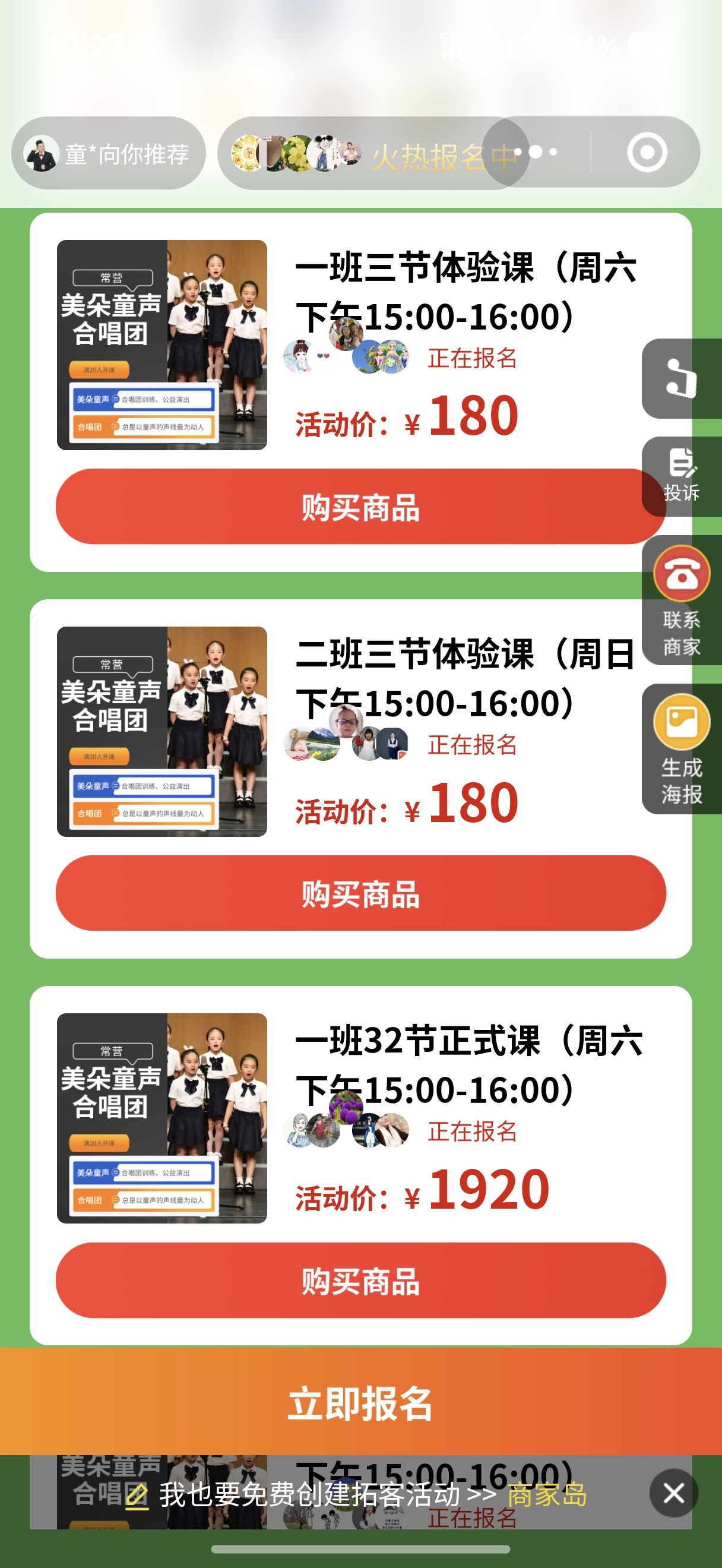Dismiss the bottom 商家岛 promo banner

pyautogui.click(x=673, y=1493)
